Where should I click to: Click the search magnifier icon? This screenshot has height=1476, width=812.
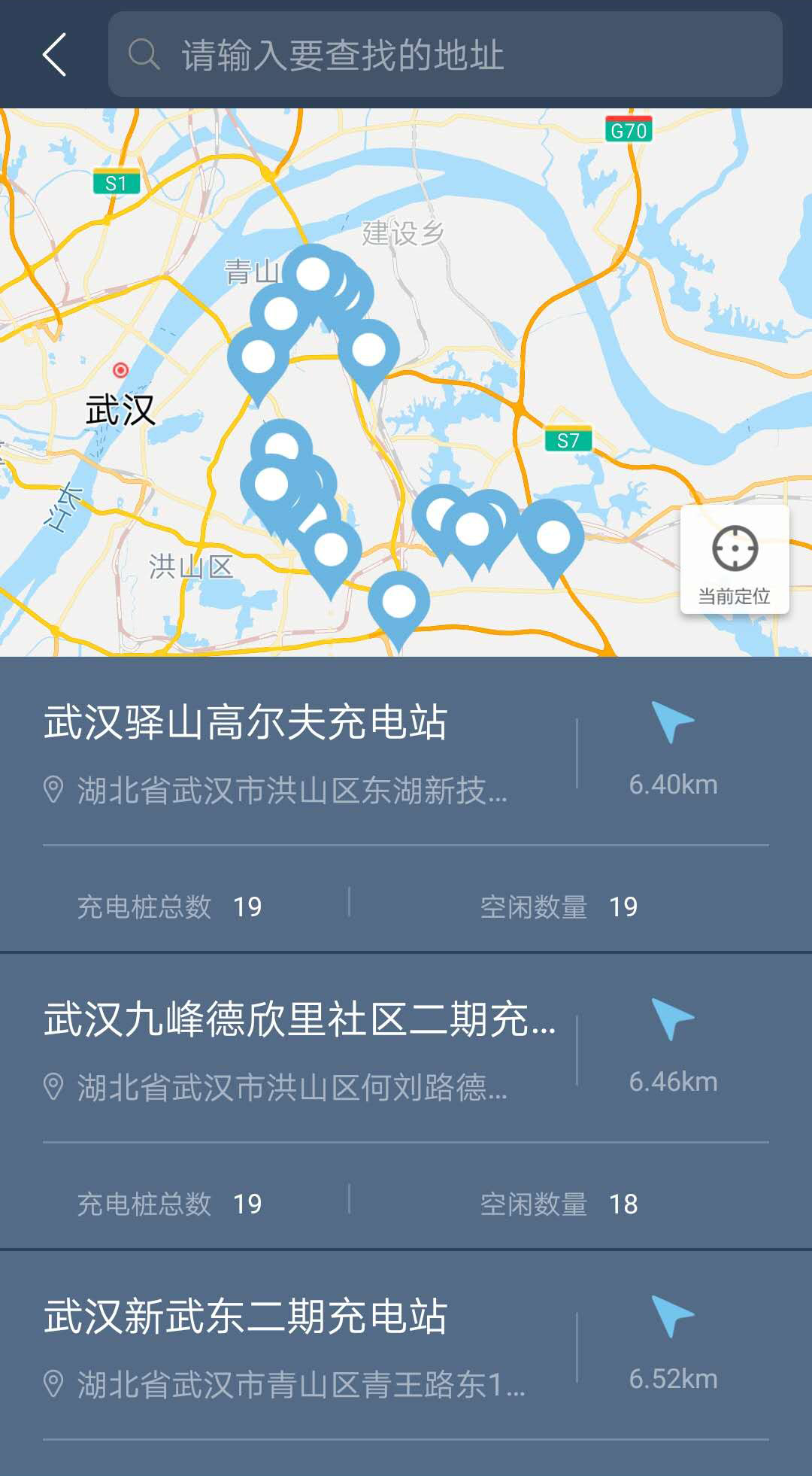click(x=143, y=55)
